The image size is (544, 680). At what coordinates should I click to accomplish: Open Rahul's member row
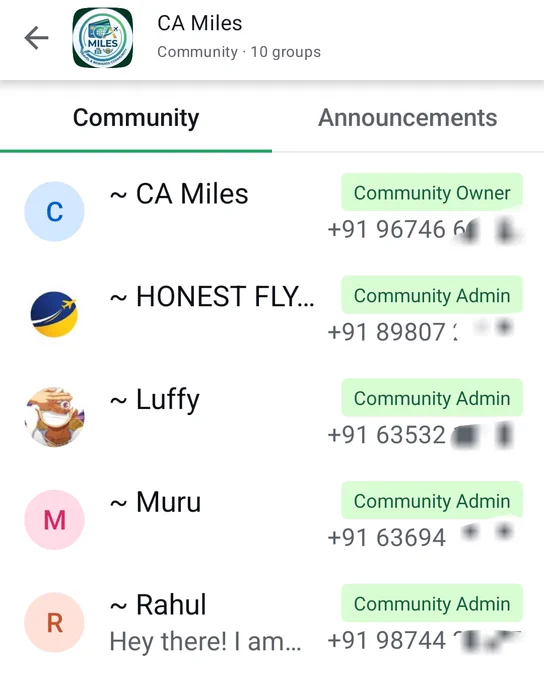[x=272, y=622]
